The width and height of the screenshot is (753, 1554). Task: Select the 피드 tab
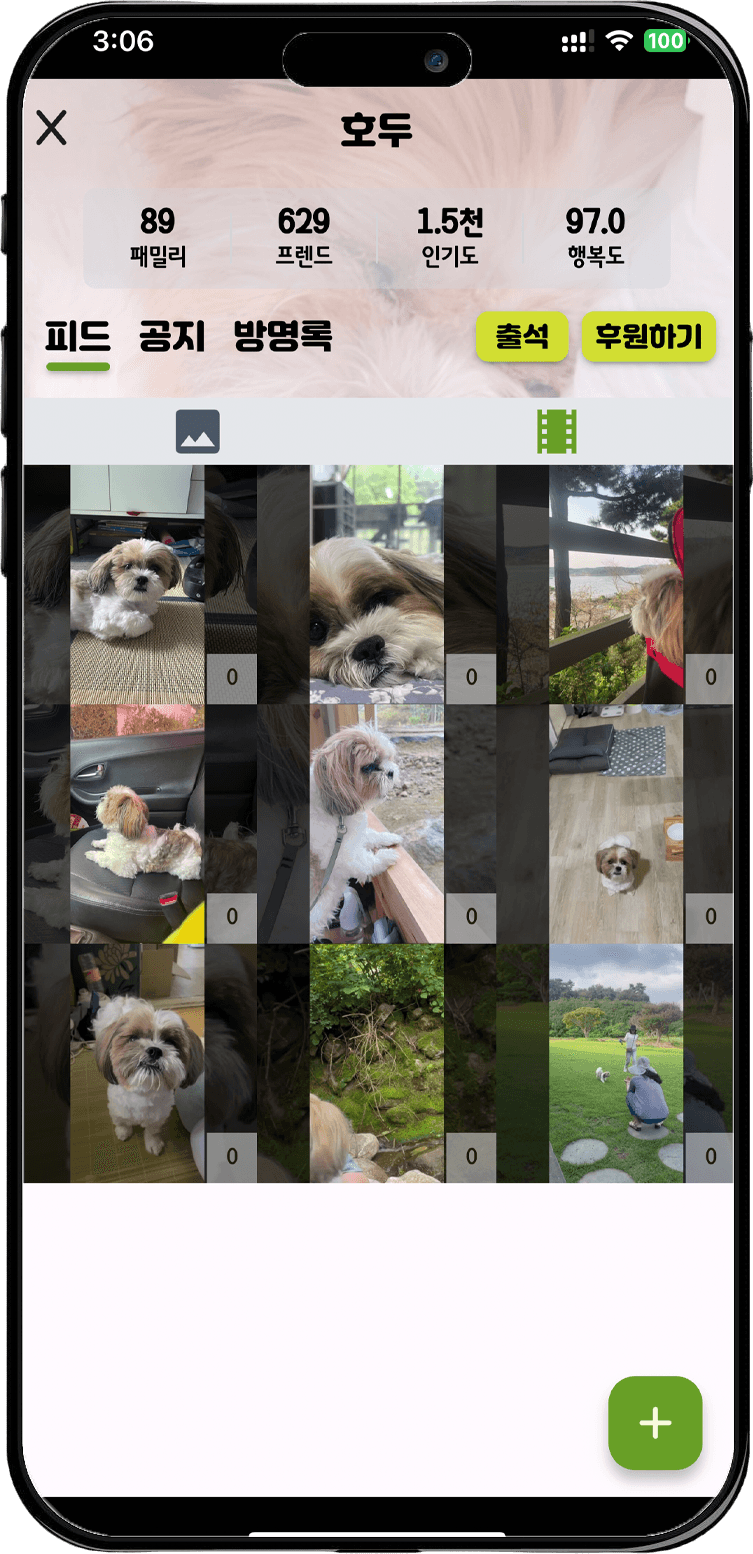77,337
